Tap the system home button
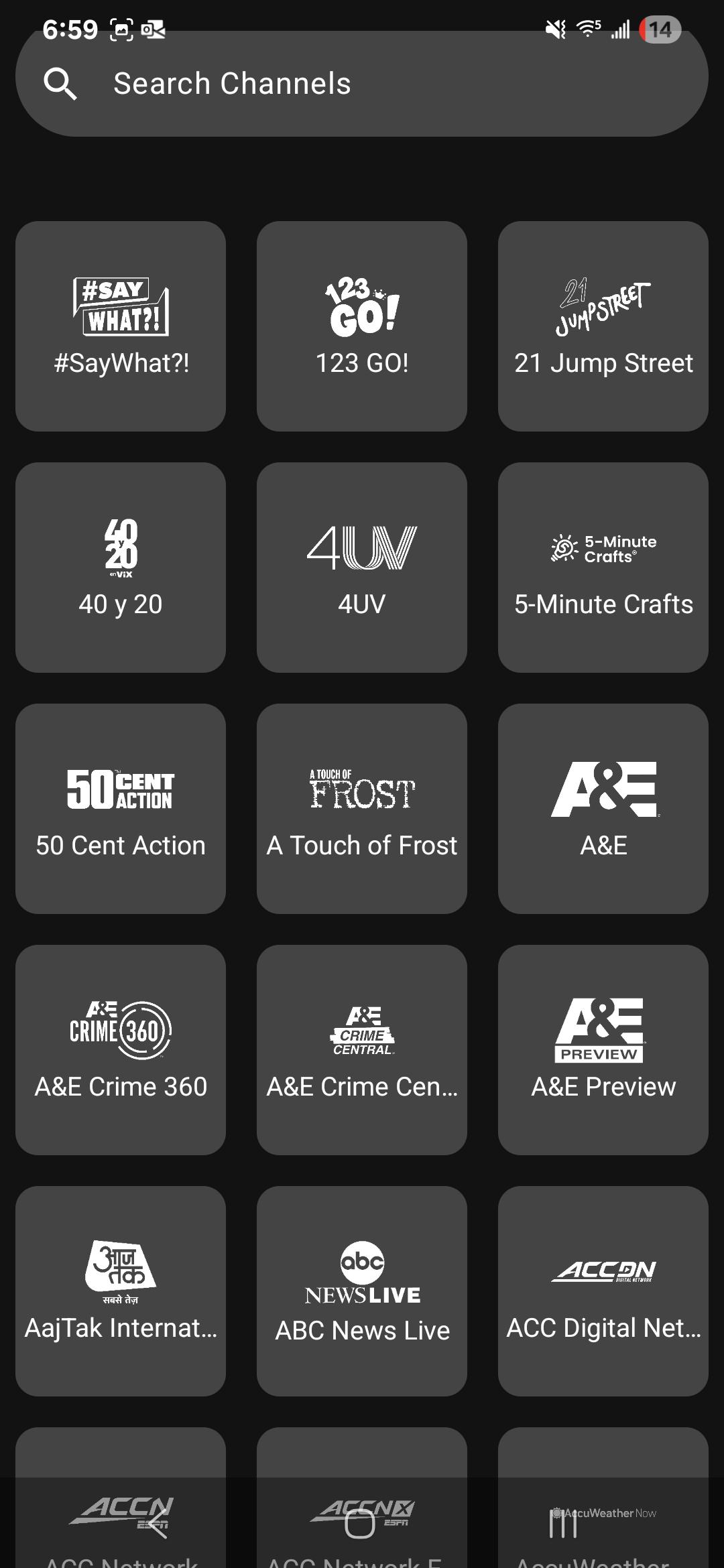The height and width of the screenshot is (1568, 724). (360, 1525)
